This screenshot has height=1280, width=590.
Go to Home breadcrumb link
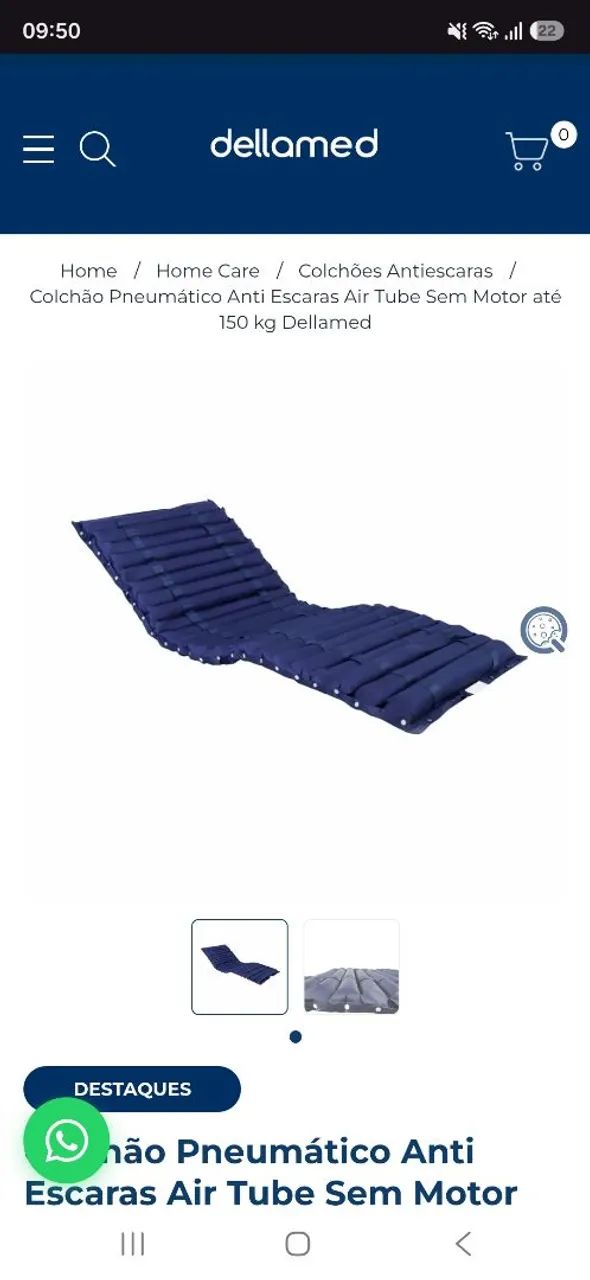coord(88,271)
